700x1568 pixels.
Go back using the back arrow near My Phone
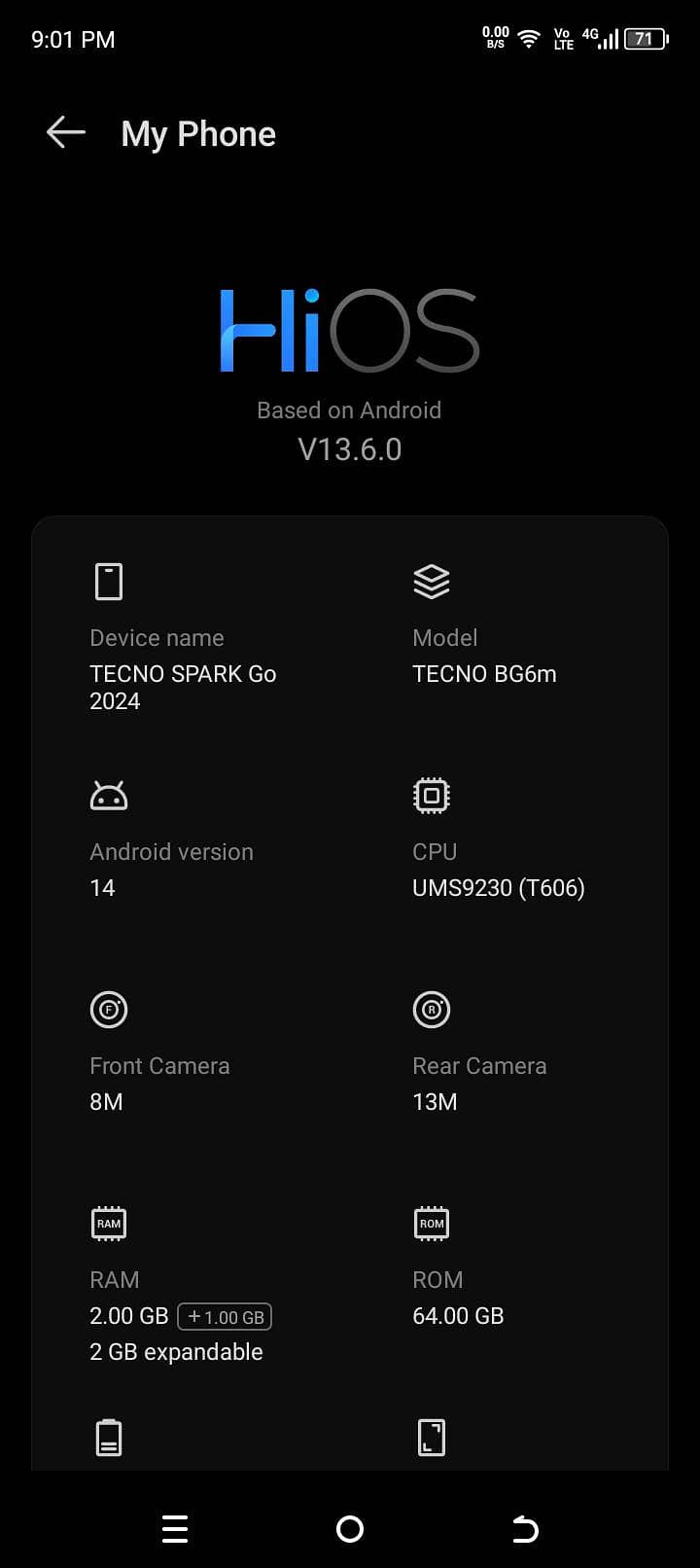64,133
